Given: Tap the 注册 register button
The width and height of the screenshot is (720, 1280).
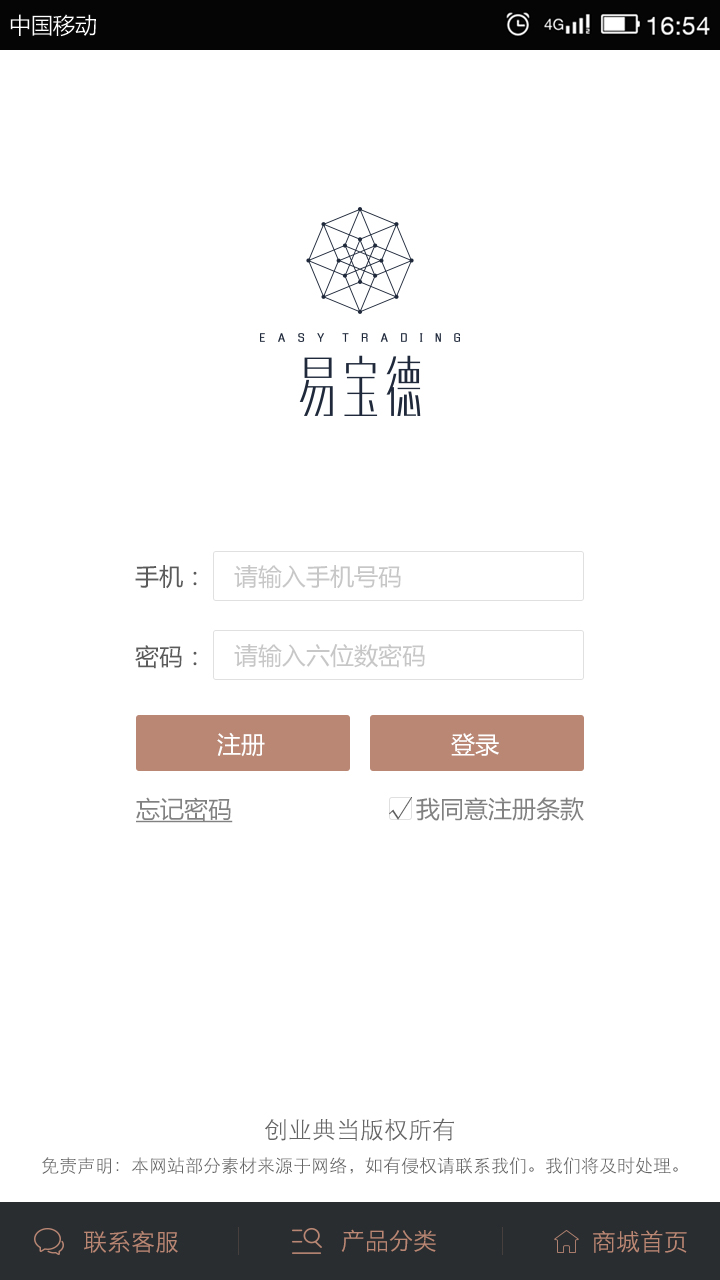Looking at the screenshot, I should pyautogui.click(x=243, y=743).
